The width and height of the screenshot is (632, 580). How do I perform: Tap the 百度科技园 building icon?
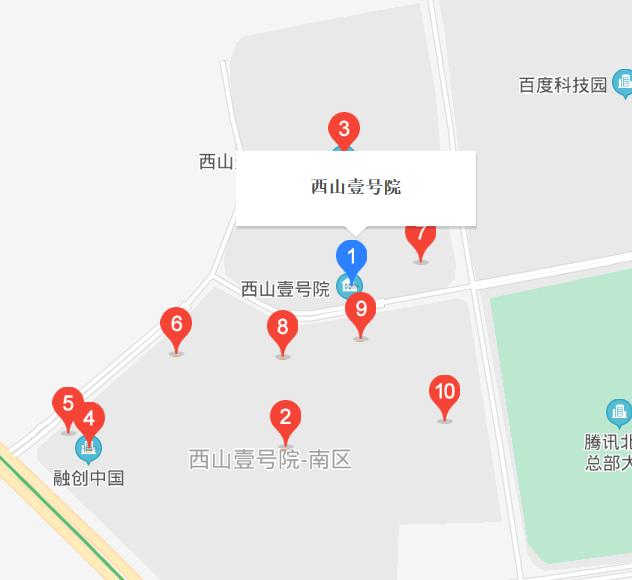[623, 85]
